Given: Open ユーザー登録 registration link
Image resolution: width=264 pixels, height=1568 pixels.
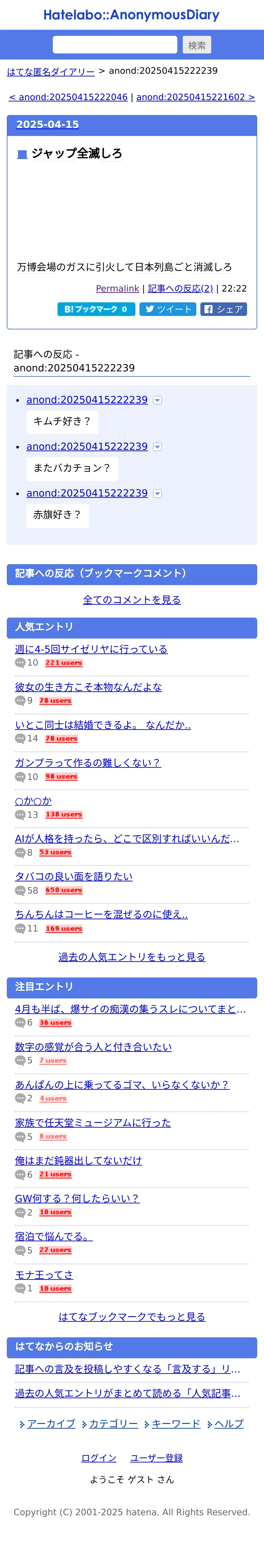Looking at the screenshot, I should click(x=156, y=1458).
